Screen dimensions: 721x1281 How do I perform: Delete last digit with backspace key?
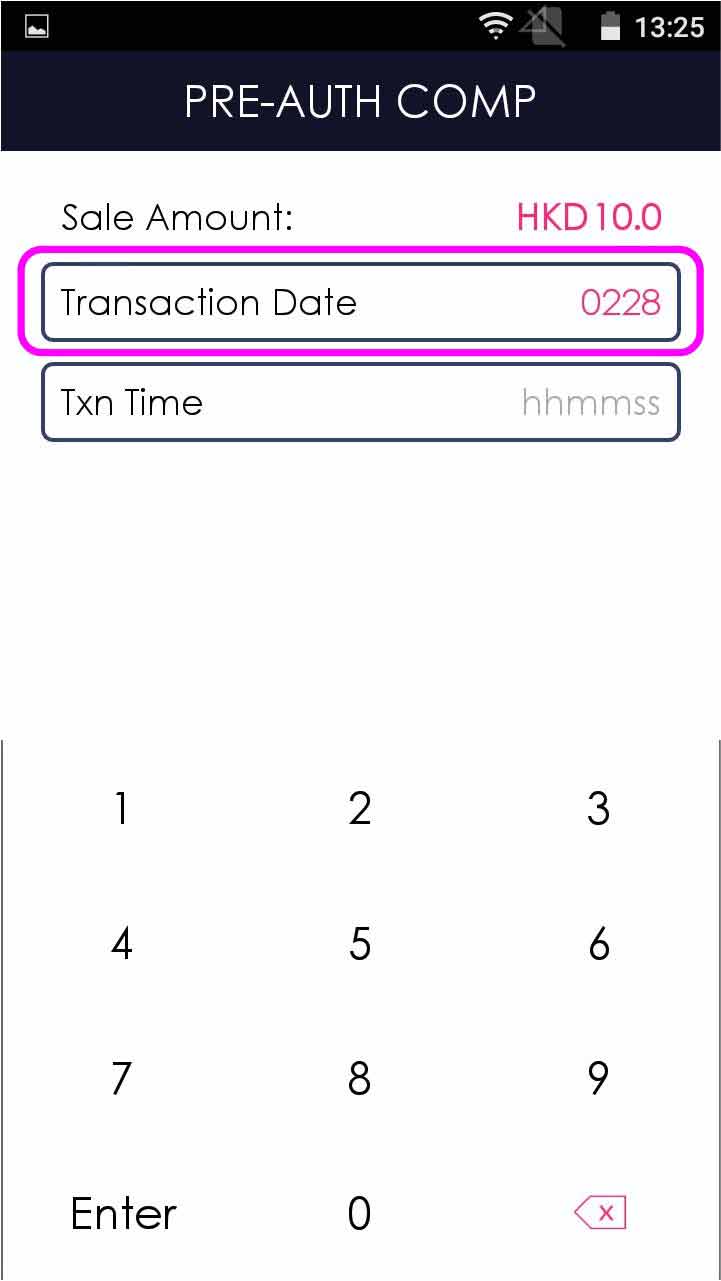(600, 1213)
